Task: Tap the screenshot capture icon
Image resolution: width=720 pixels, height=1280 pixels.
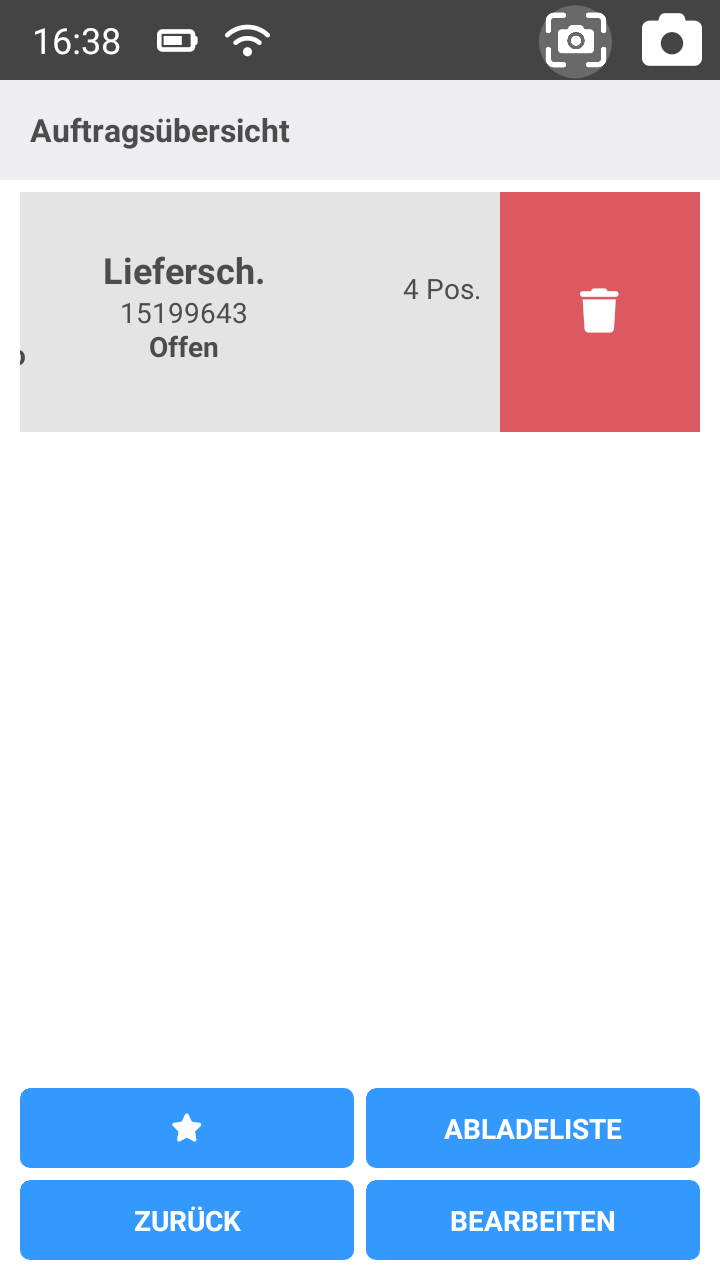Action: [x=576, y=41]
